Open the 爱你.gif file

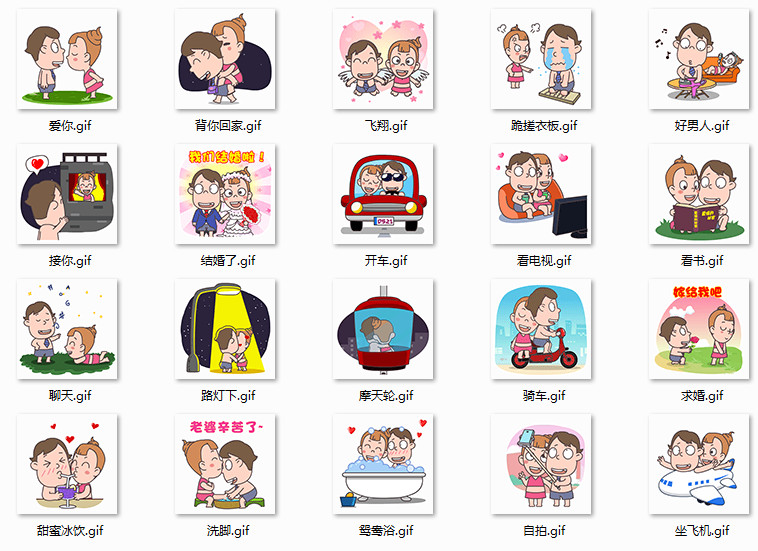pyautogui.click(x=69, y=60)
